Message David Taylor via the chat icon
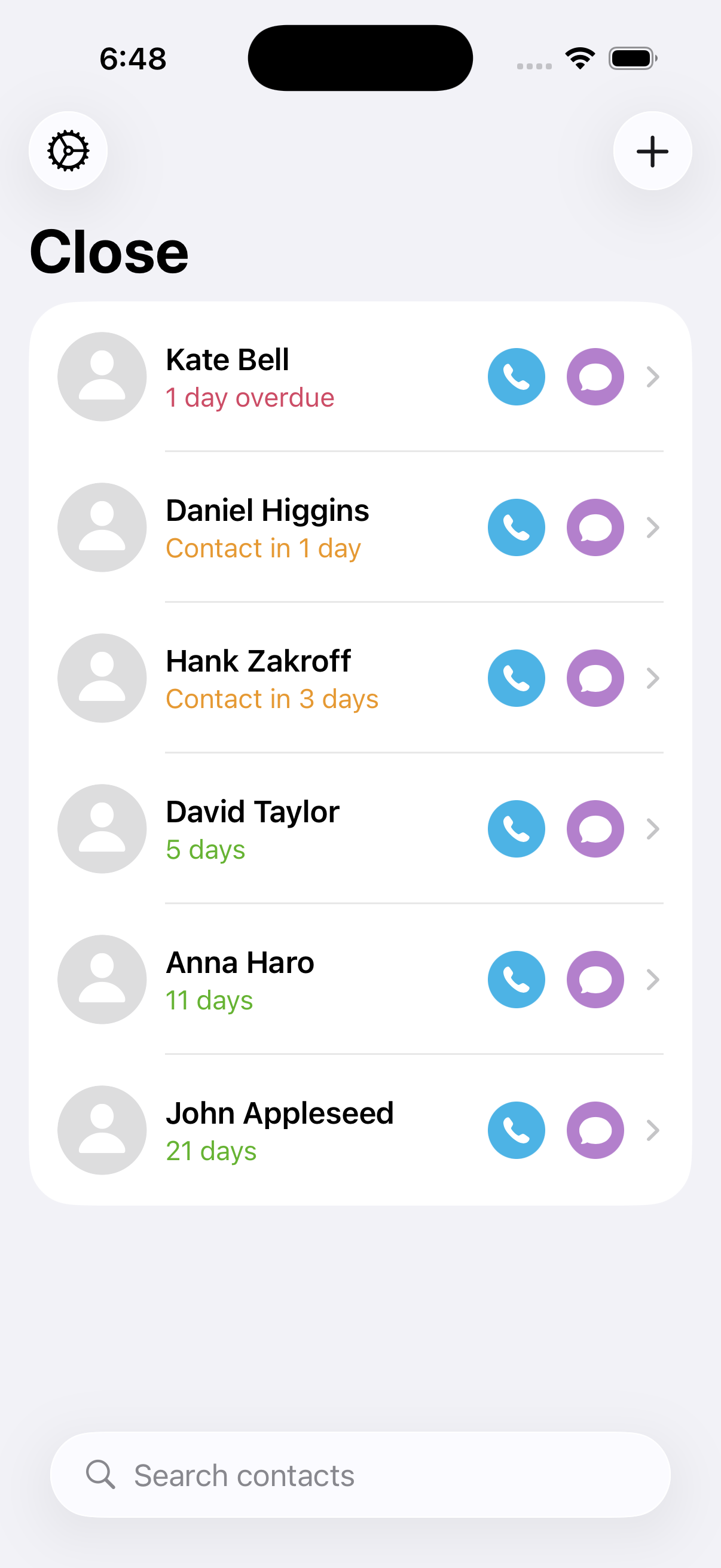Viewport: 721px width, 1568px height. pyautogui.click(x=595, y=828)
